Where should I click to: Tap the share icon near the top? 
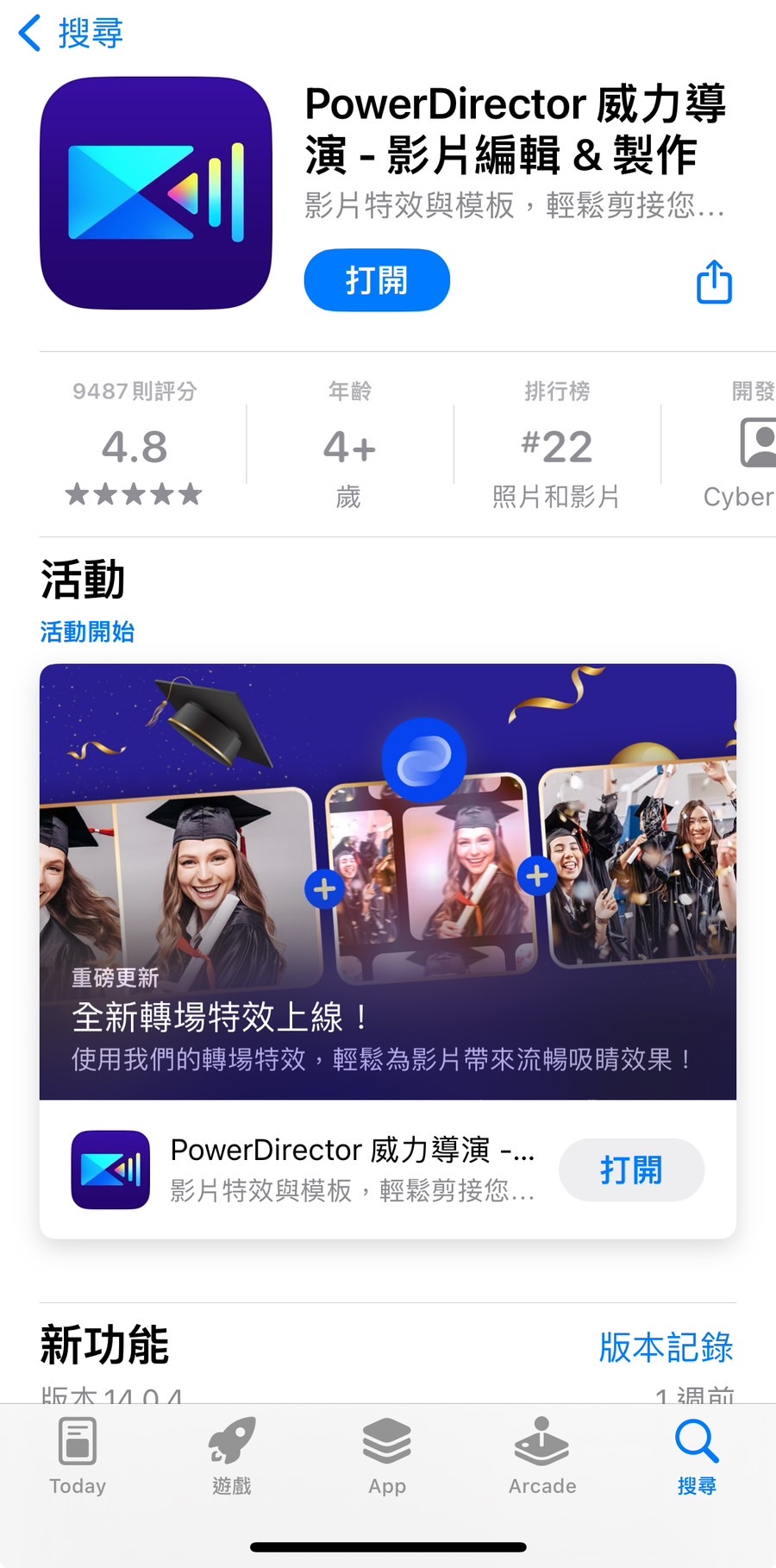pyautogui.click(x=713, y=280)
